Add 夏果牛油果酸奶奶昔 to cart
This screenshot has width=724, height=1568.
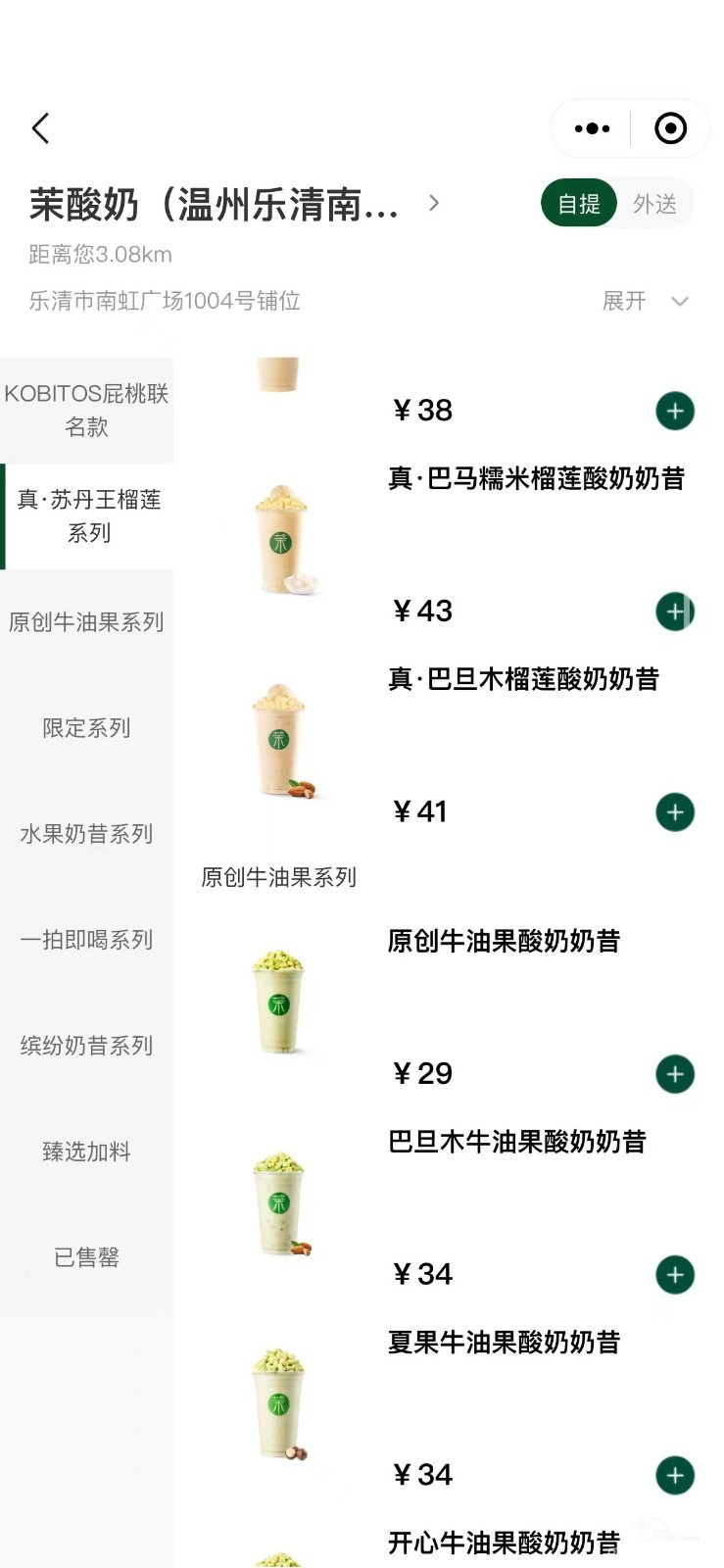tap(674, 1476)
